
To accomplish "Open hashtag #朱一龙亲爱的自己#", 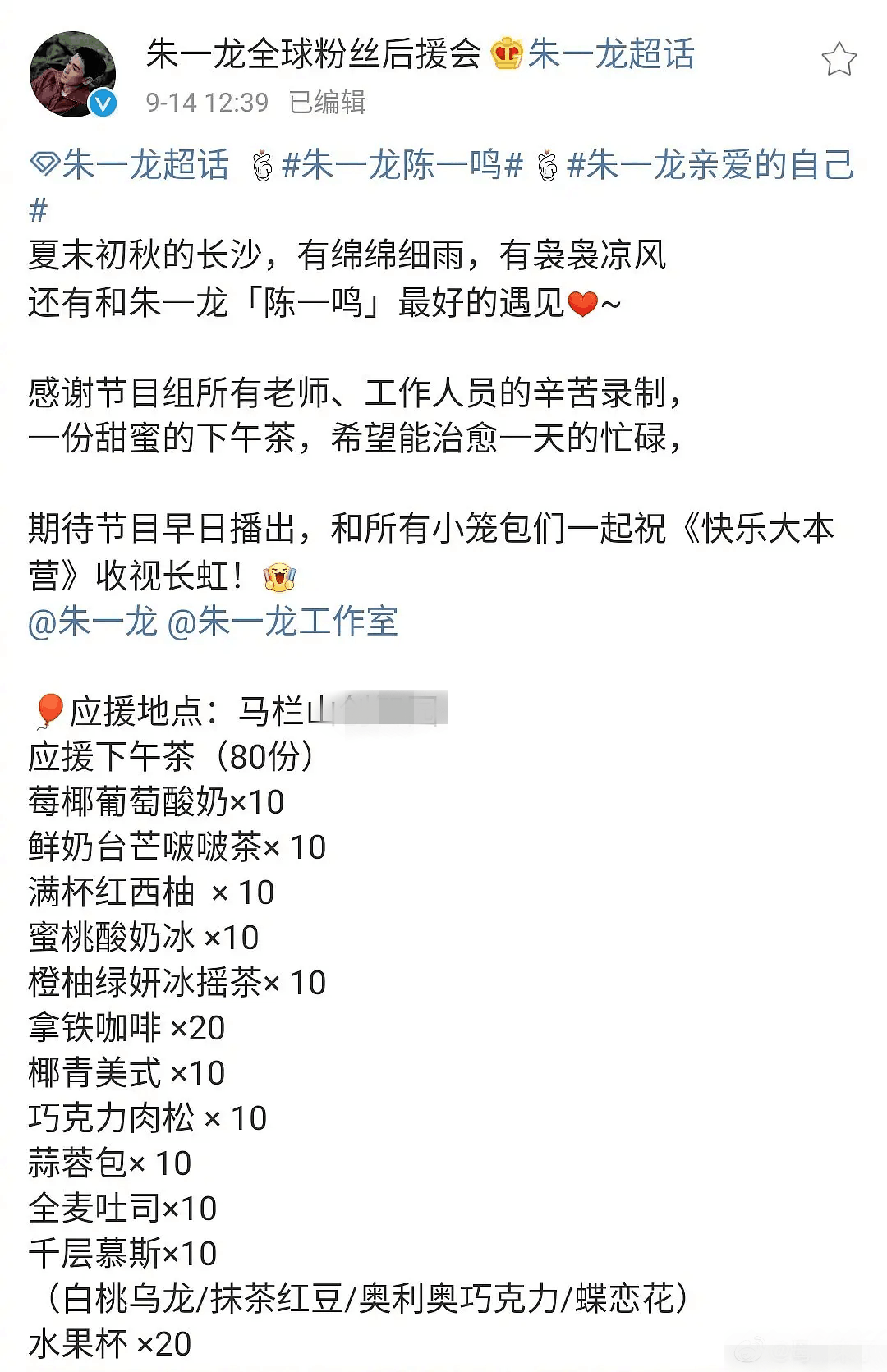I will [710, 165].
